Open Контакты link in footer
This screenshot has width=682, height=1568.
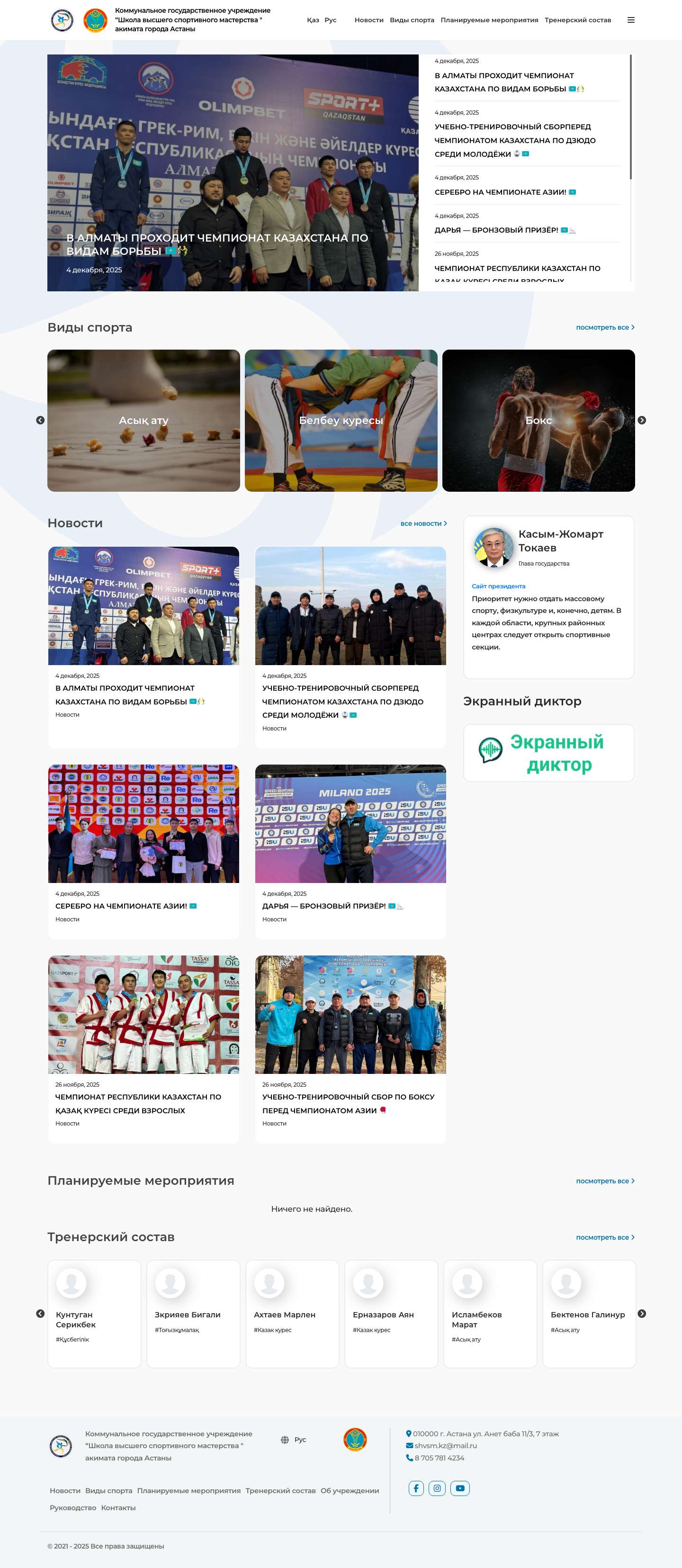pyautogui.click(x=118, y=1508)
